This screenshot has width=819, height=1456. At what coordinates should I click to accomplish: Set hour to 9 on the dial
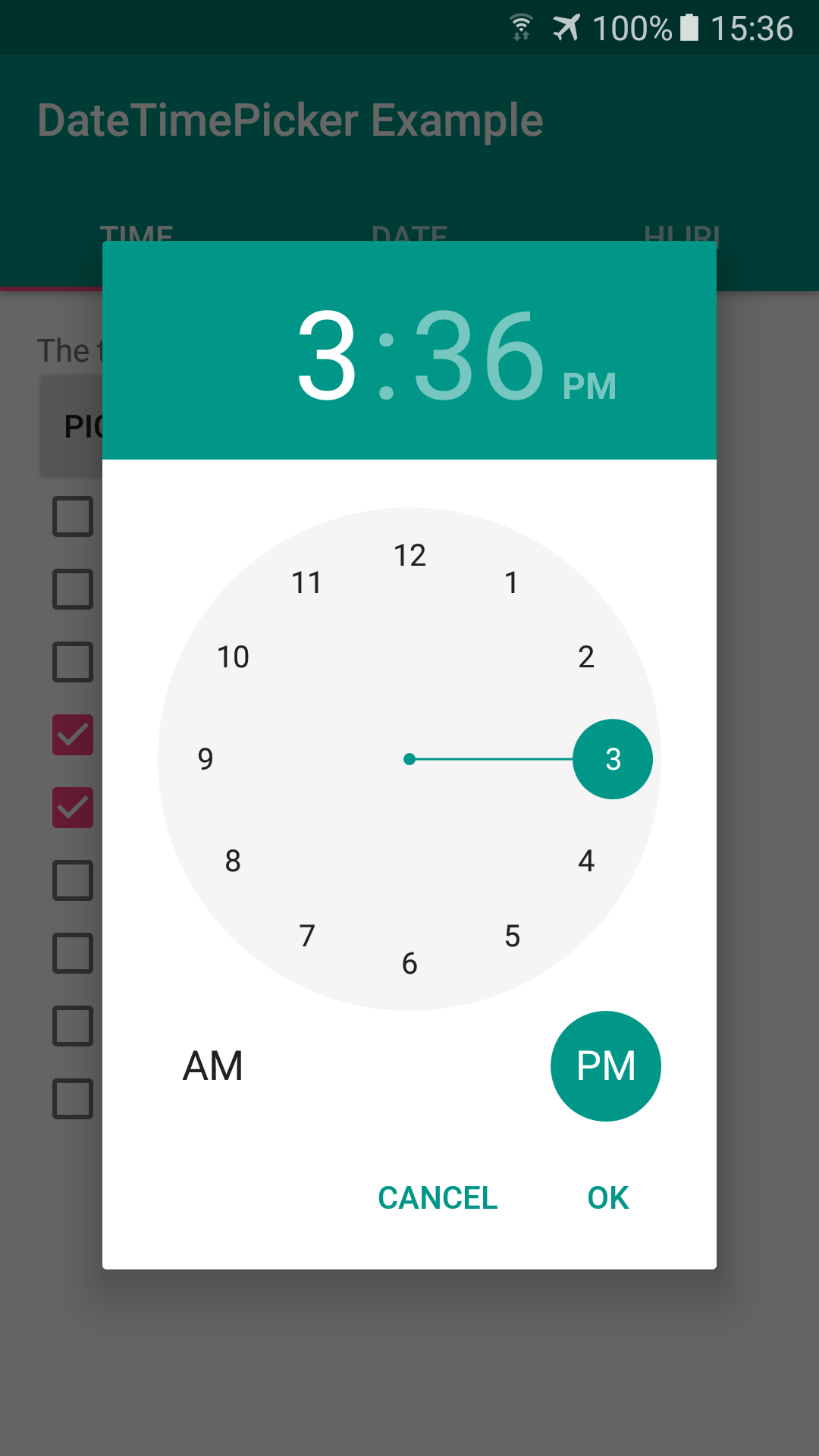click(x=206, y=758)
